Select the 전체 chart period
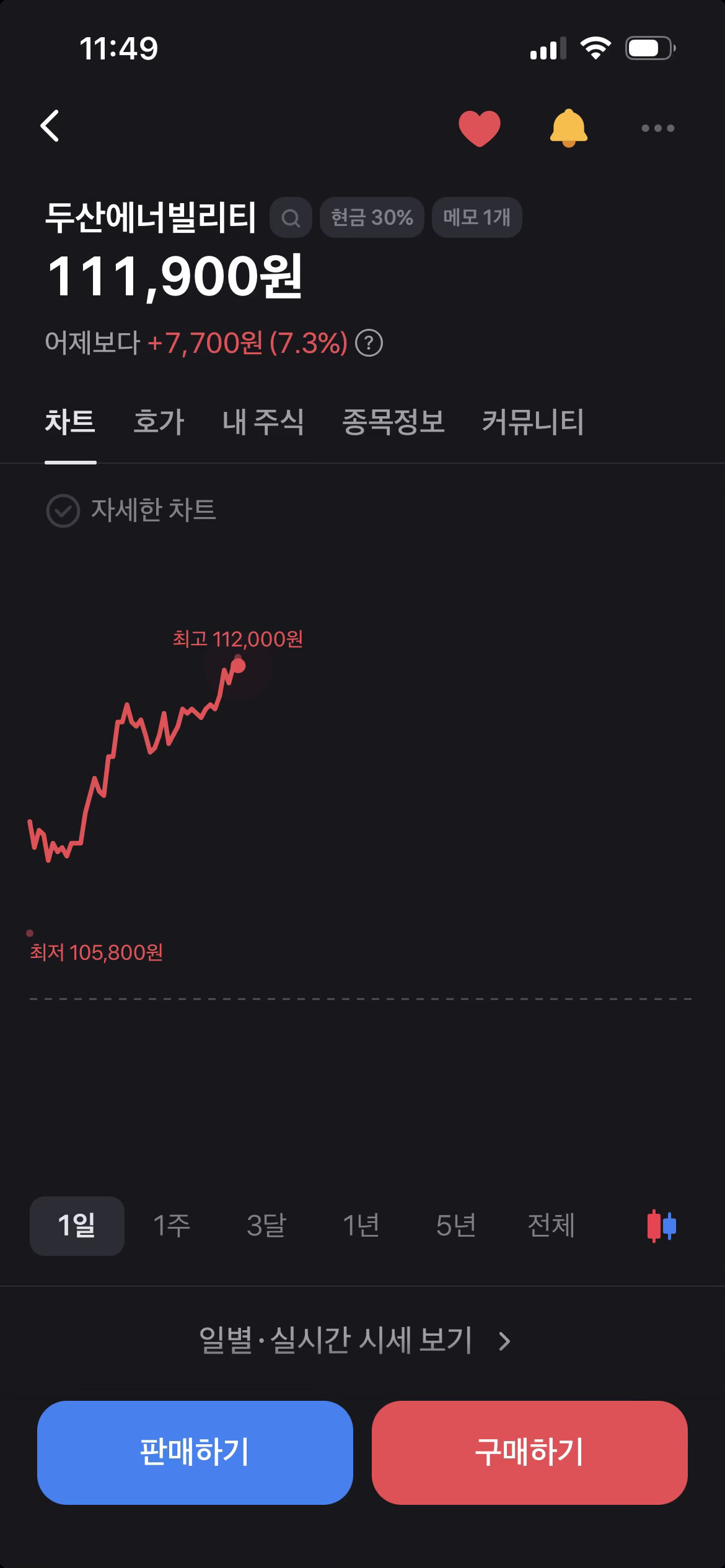The width and height of the screenshot is (725, 1568). [x=551, y=1226]
